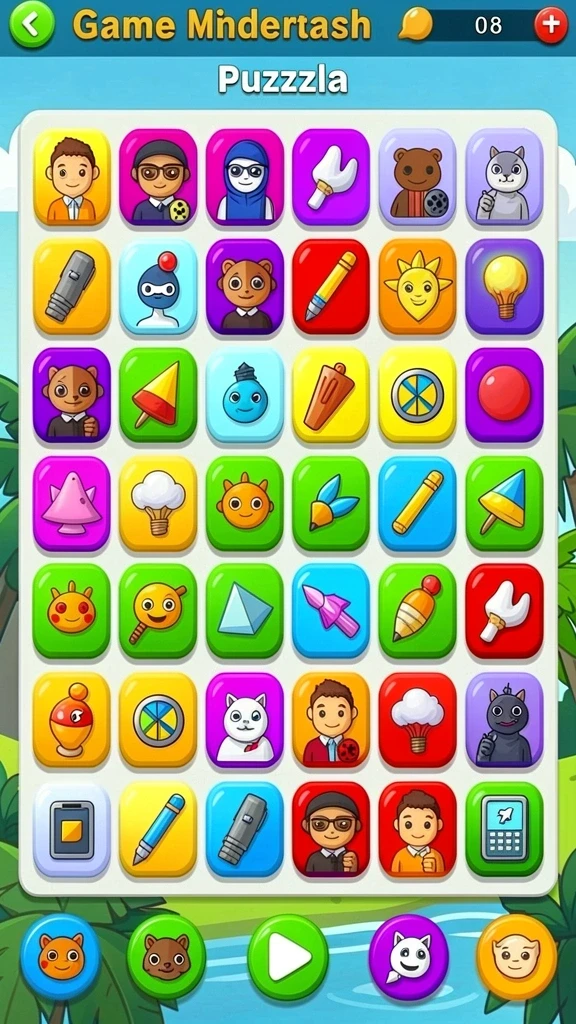Tap the calculator phone tile on green
Screen dimensions: 576x1024
[504, 829]
